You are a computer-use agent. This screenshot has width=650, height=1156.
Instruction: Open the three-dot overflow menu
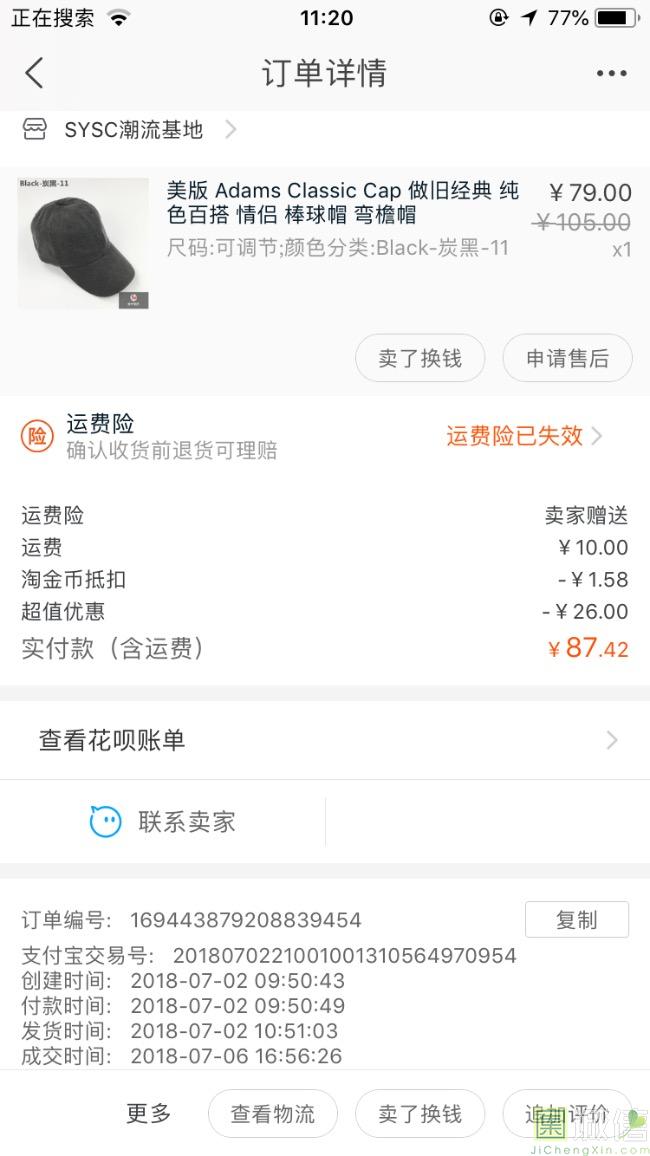pos(611,73)
